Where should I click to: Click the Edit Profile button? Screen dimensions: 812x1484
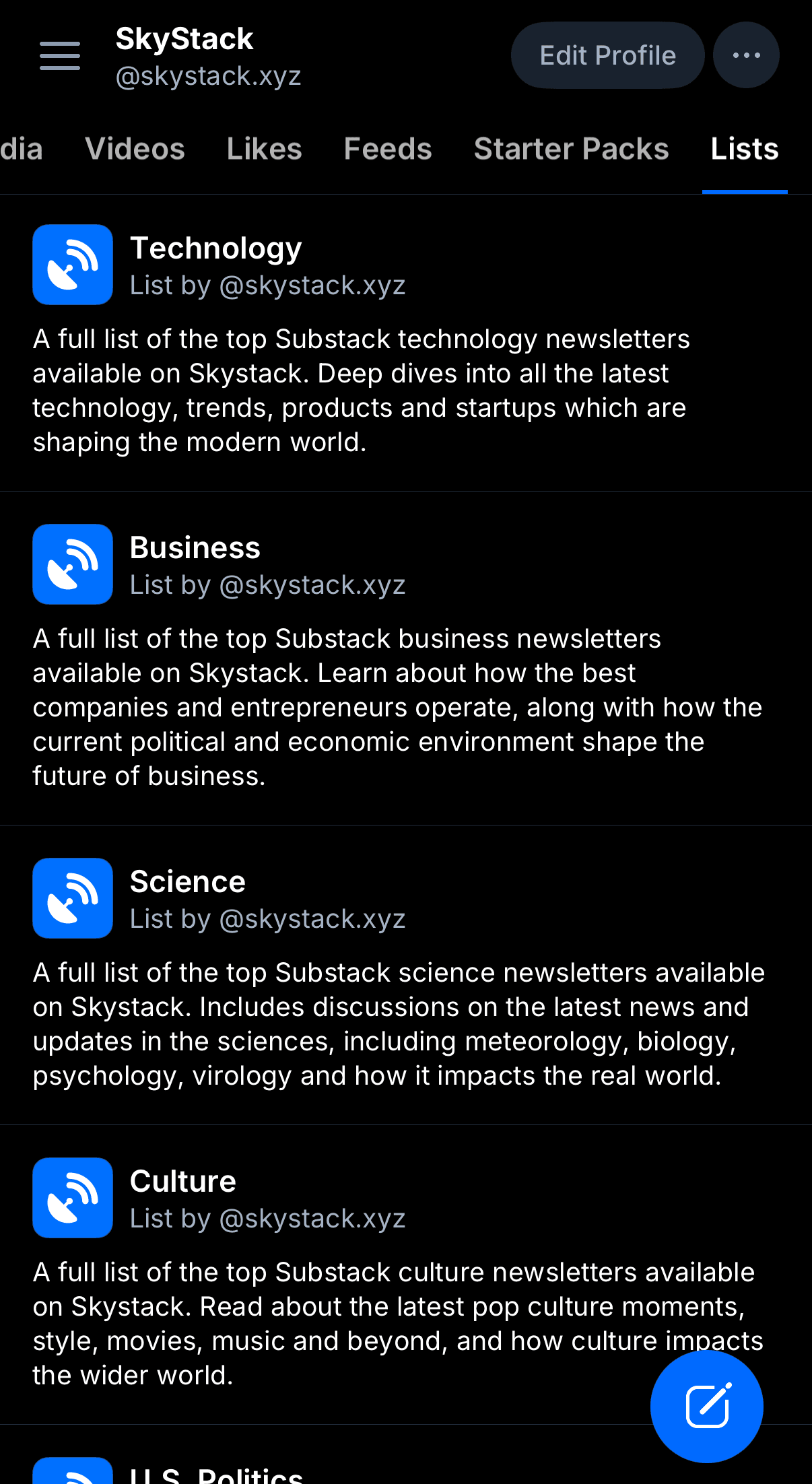point(607,55)
